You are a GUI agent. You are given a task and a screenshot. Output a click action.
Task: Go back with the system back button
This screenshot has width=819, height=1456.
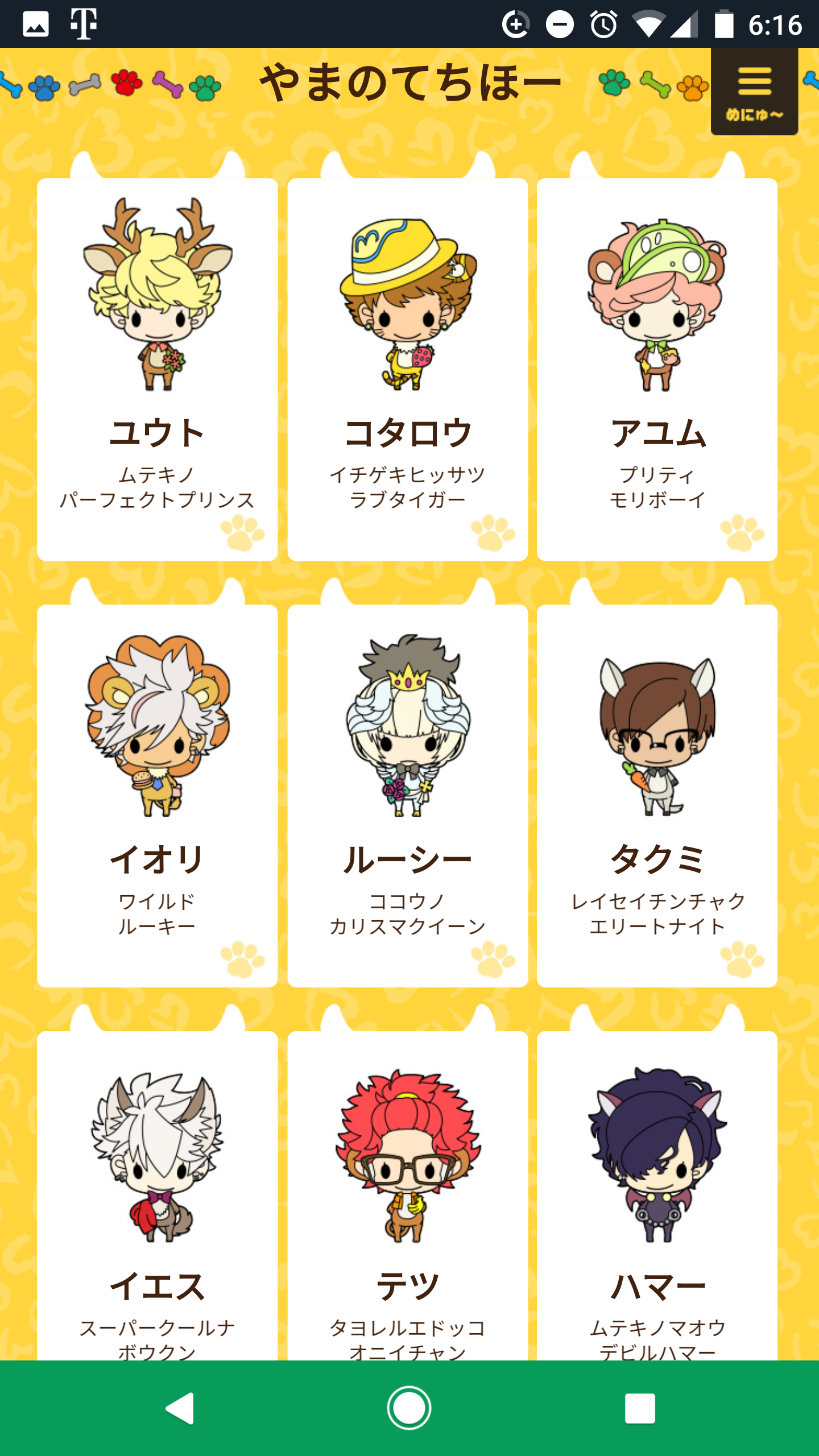180,1408
